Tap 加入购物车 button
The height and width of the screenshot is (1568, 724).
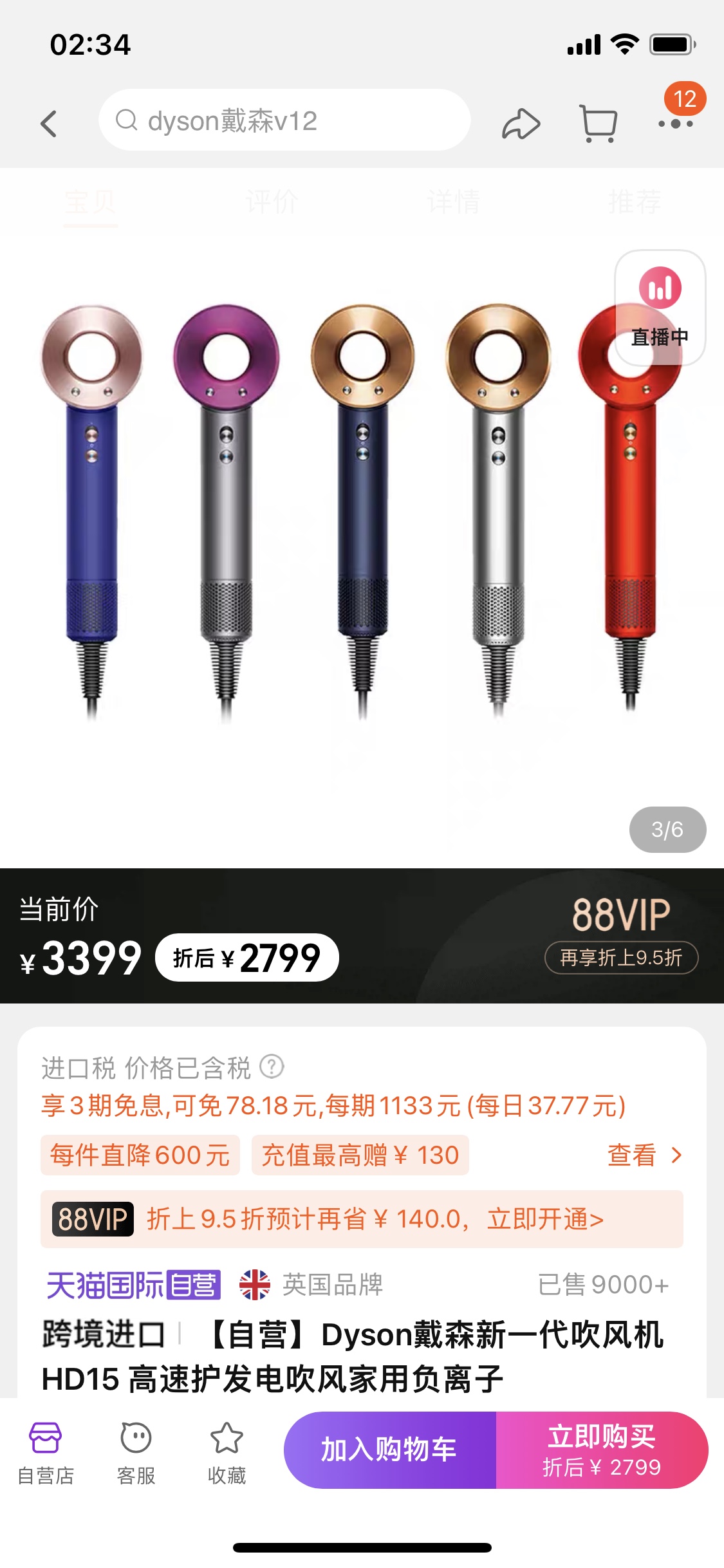[389, 1450]
